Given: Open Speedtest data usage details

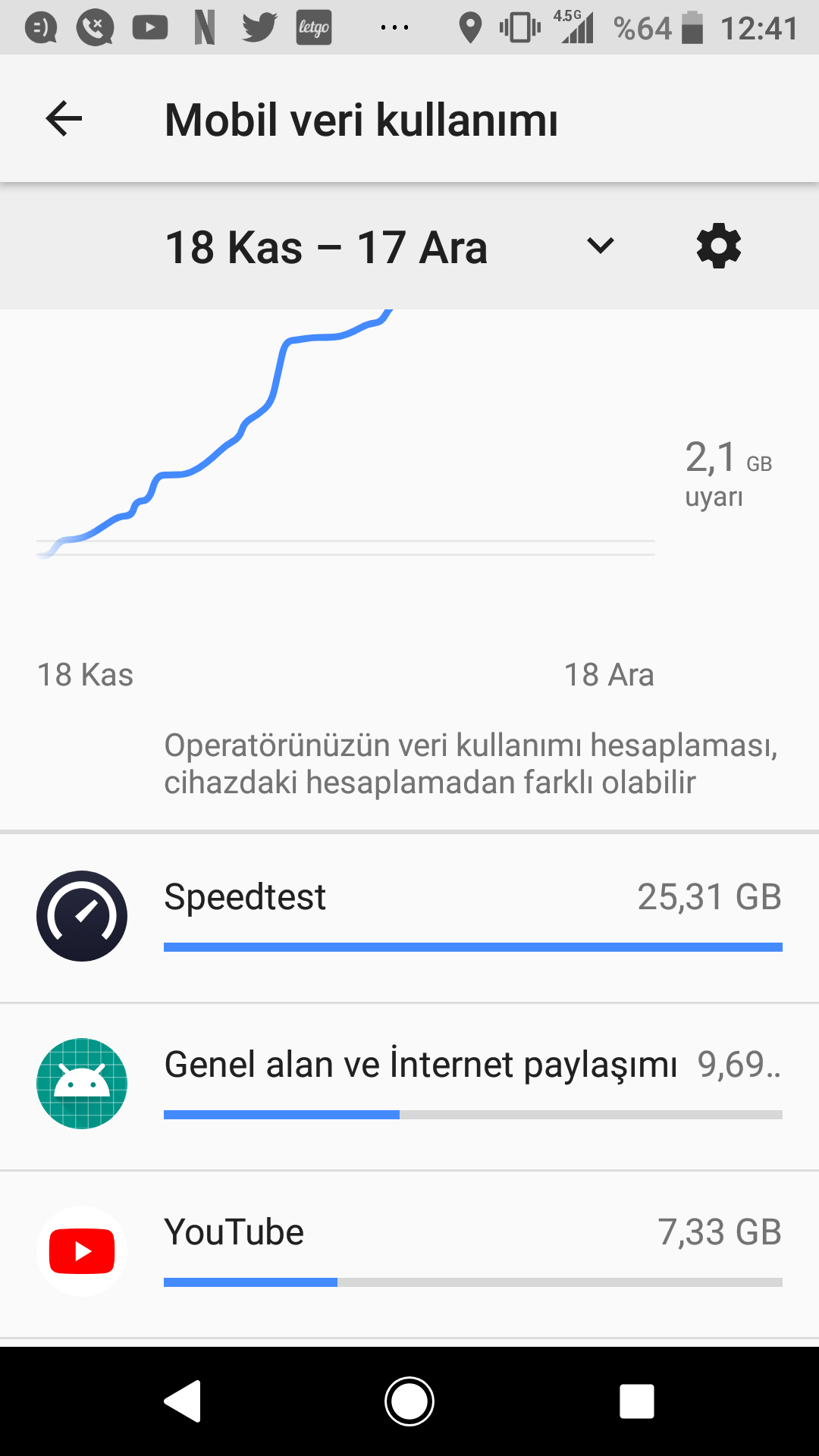Looking at the screenshot, I should pyautogui.click(x=409, y=918).
